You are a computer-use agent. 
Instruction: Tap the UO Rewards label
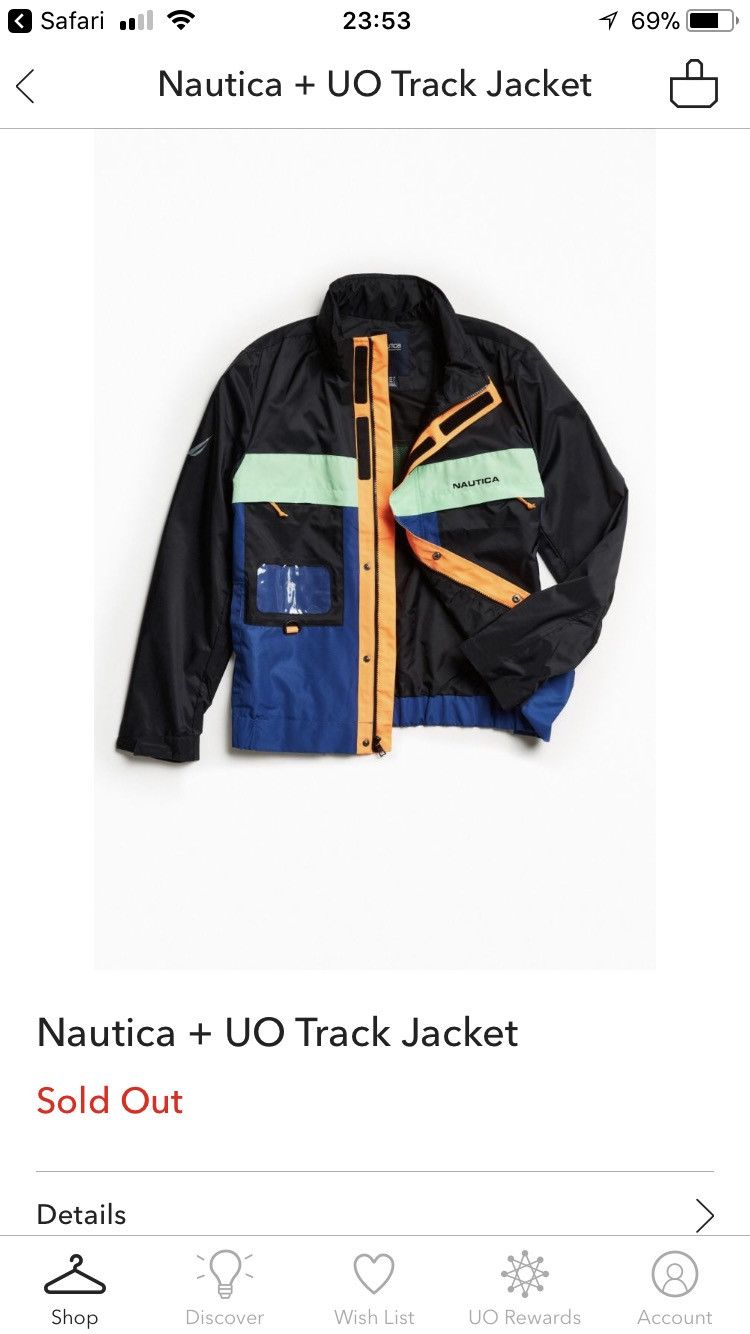pyautogui.click(x=524, y=1318)
